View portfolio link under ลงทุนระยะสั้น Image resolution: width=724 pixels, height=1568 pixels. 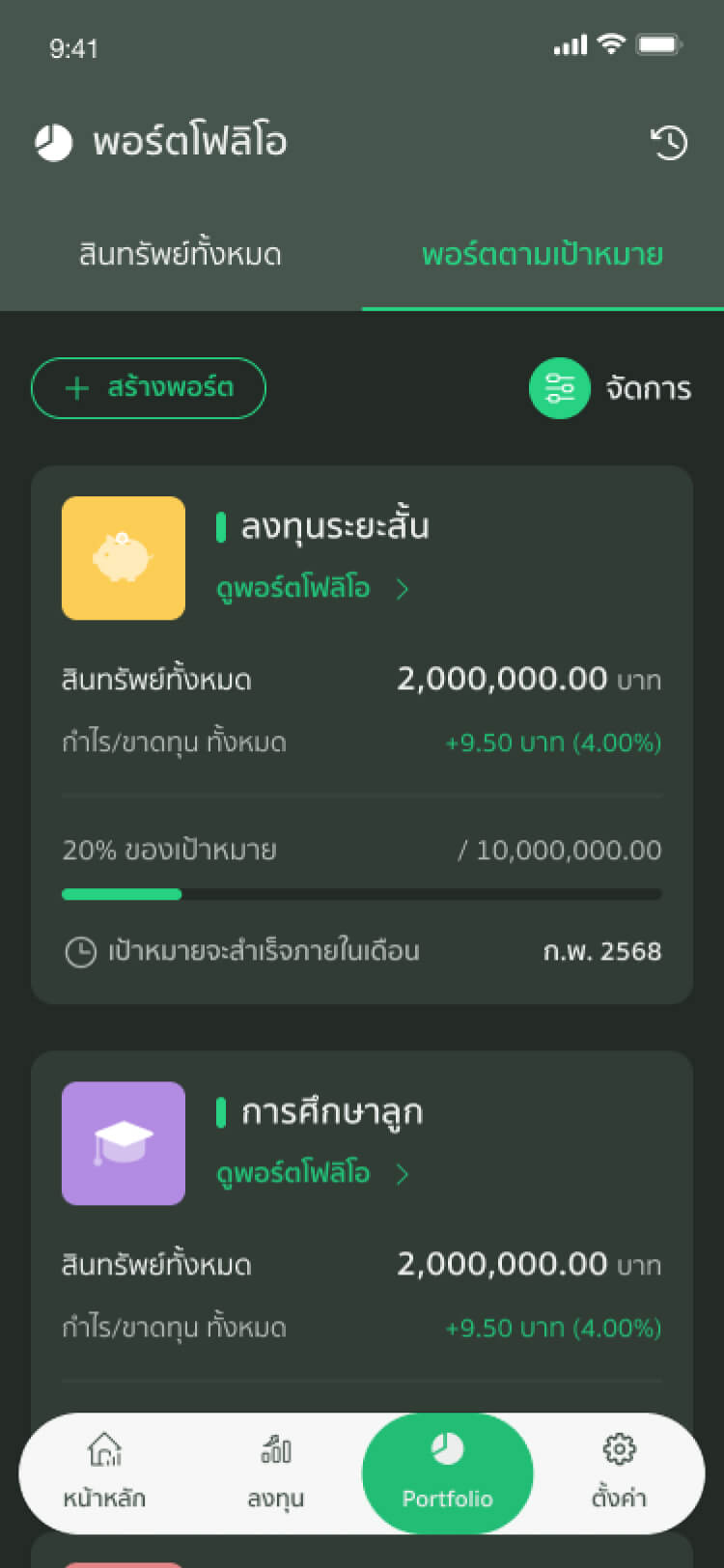pyautogui.click(x=313, y=588)
